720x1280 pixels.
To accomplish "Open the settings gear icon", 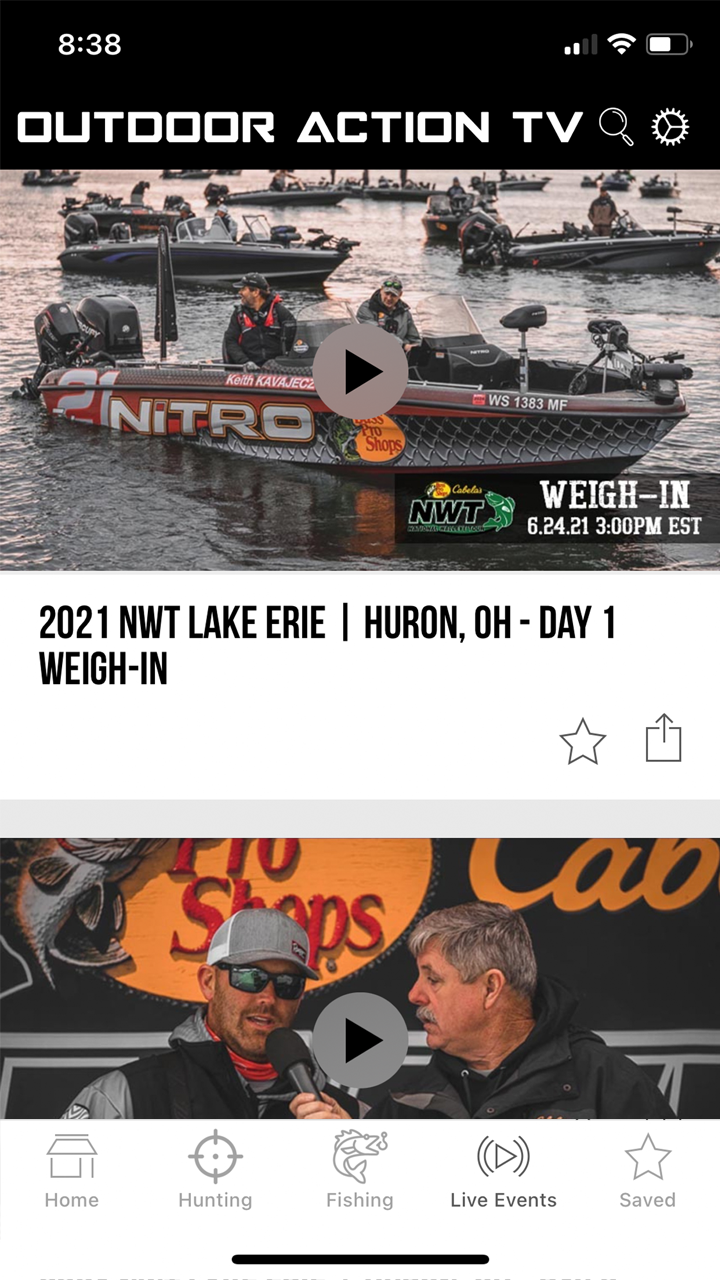I will pyautogui.click(x=672, y=126).
